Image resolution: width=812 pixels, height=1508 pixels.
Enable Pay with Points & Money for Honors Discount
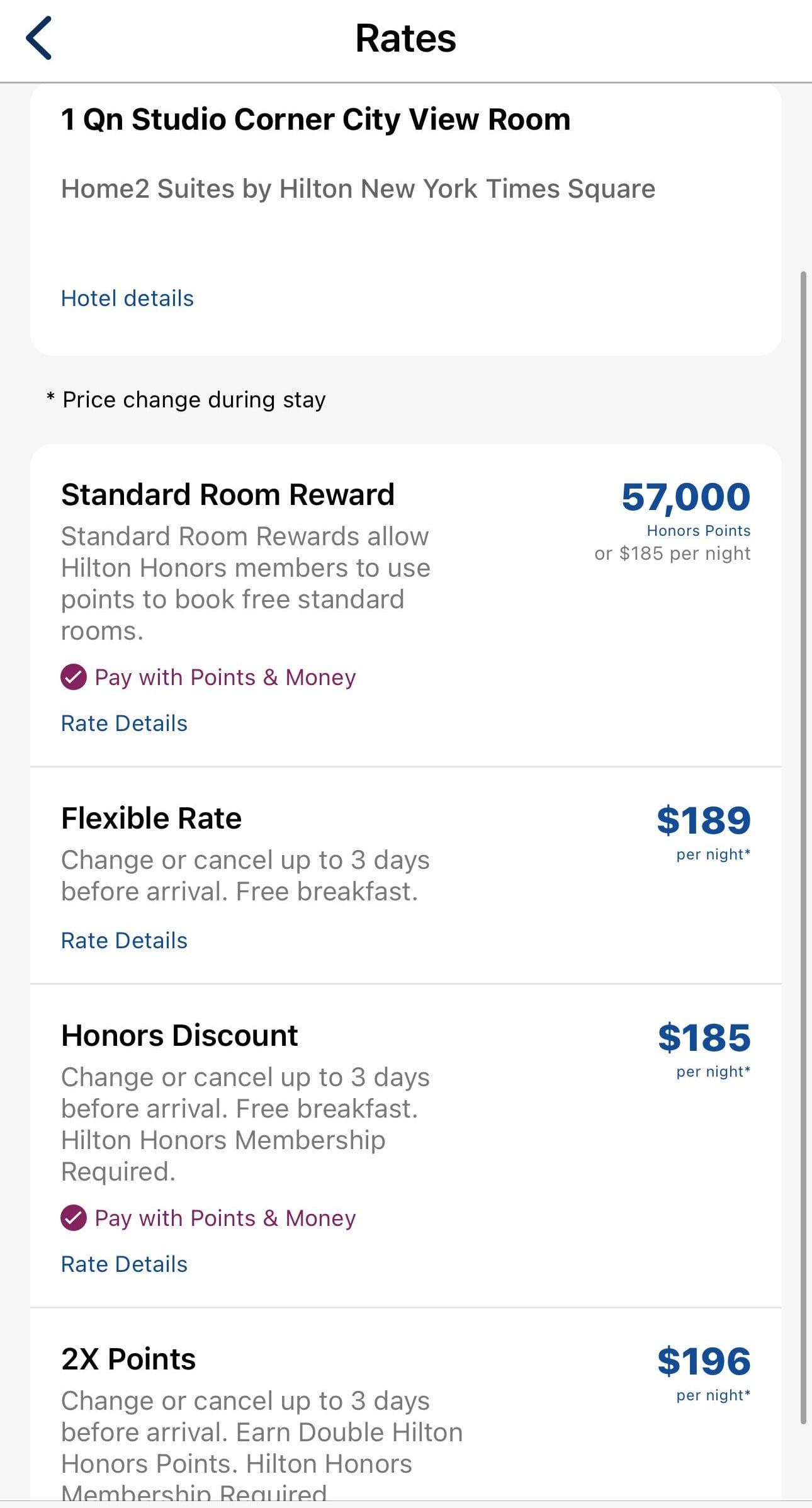[208, 1218]
